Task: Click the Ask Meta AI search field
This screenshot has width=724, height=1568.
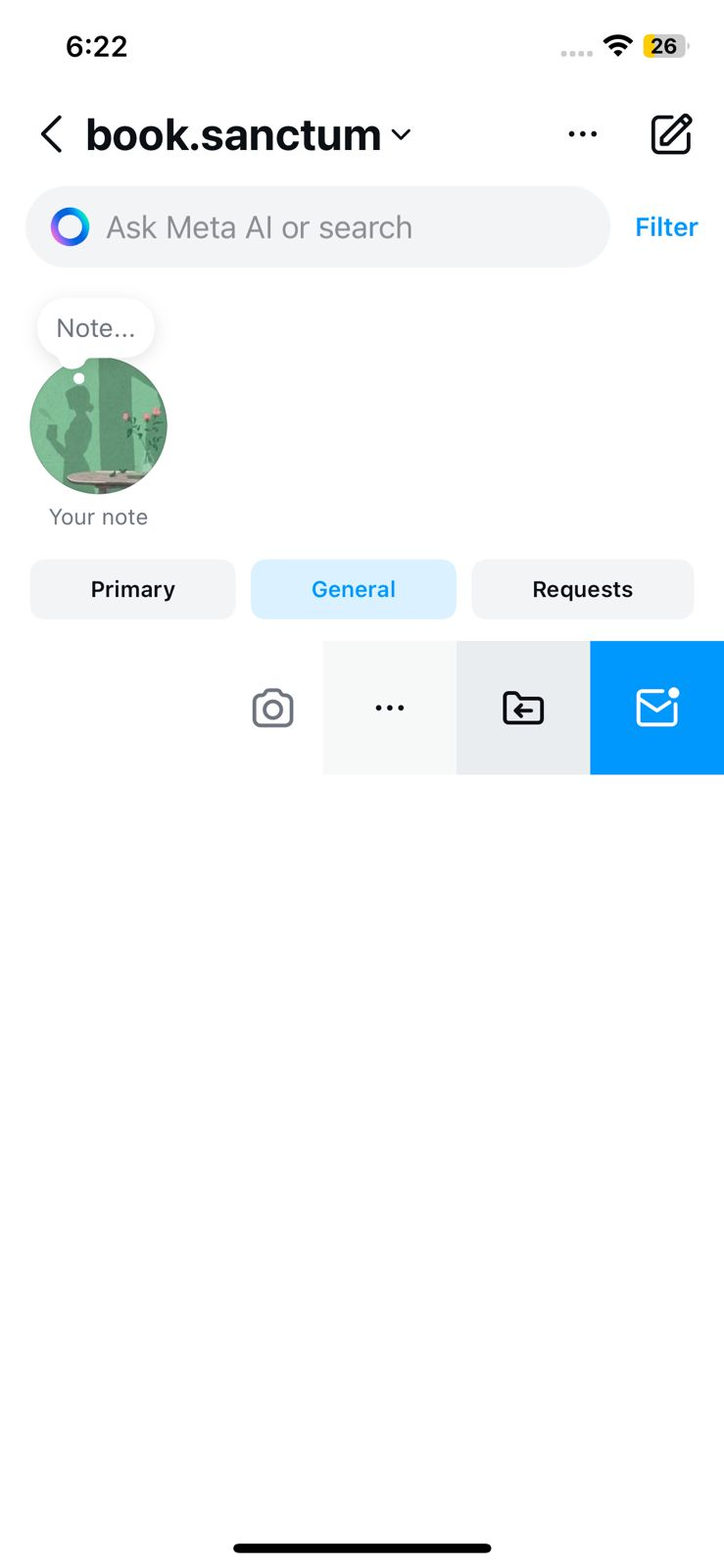Action: (294, 226)
